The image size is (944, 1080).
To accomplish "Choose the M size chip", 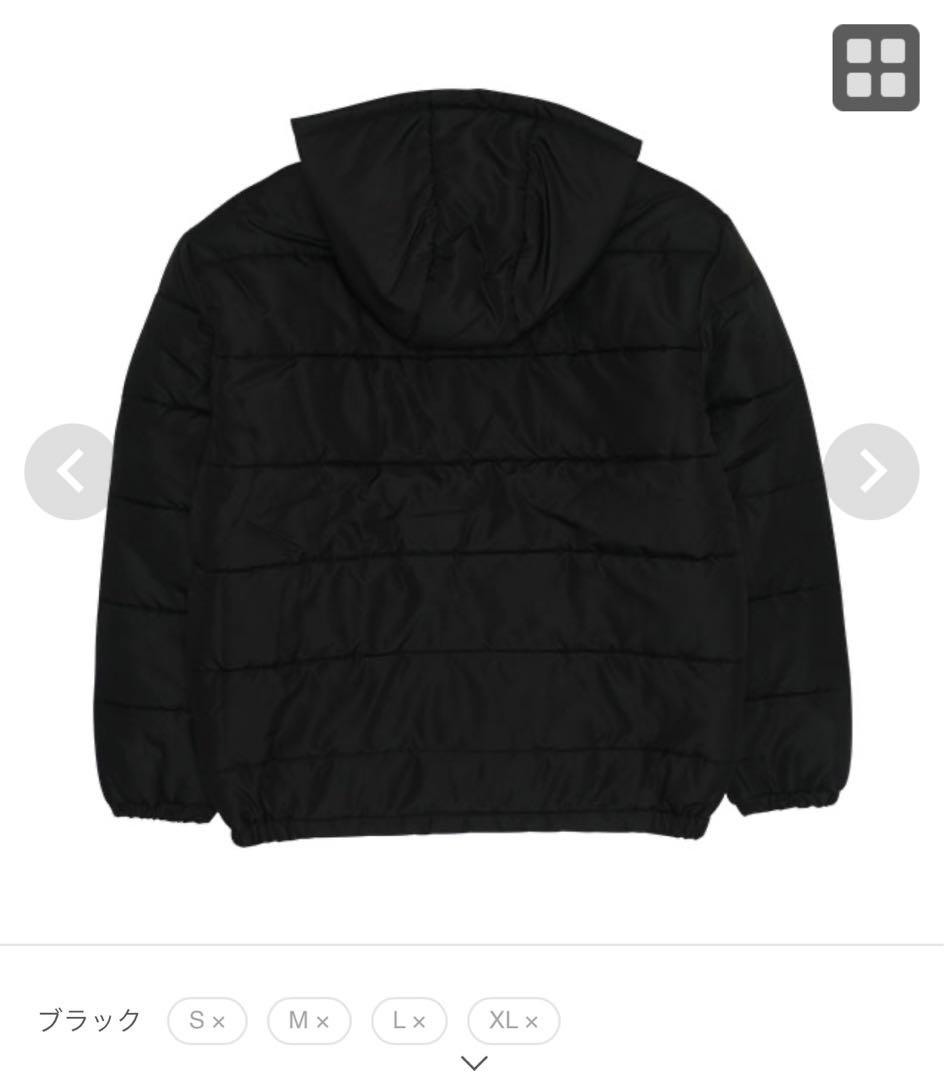I will [x=308, y=1020].
